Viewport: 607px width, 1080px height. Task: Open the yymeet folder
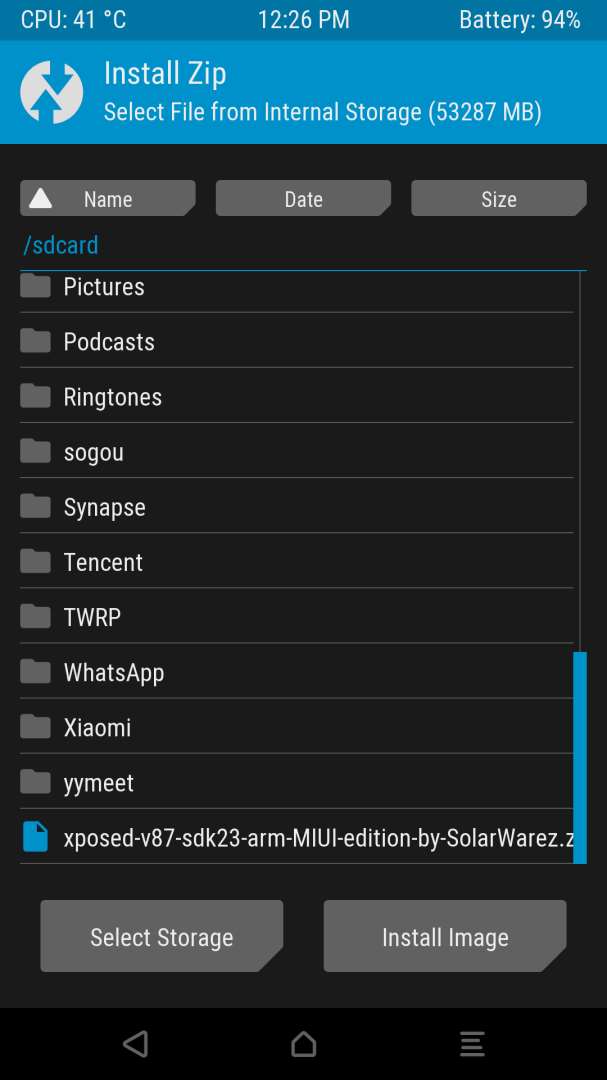(296, 782)
